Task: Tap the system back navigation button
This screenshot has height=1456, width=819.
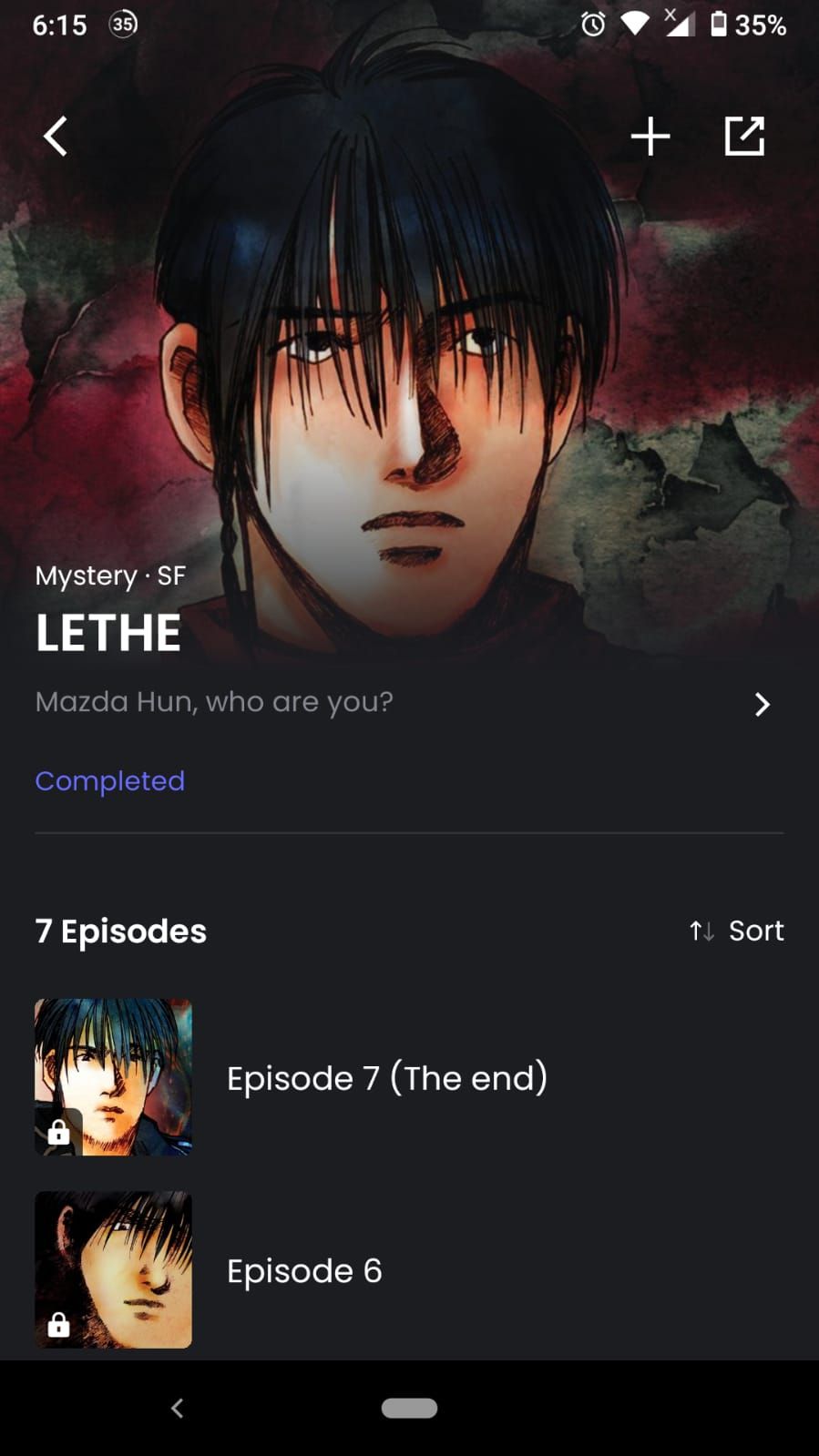Action: coord(178,1408)
